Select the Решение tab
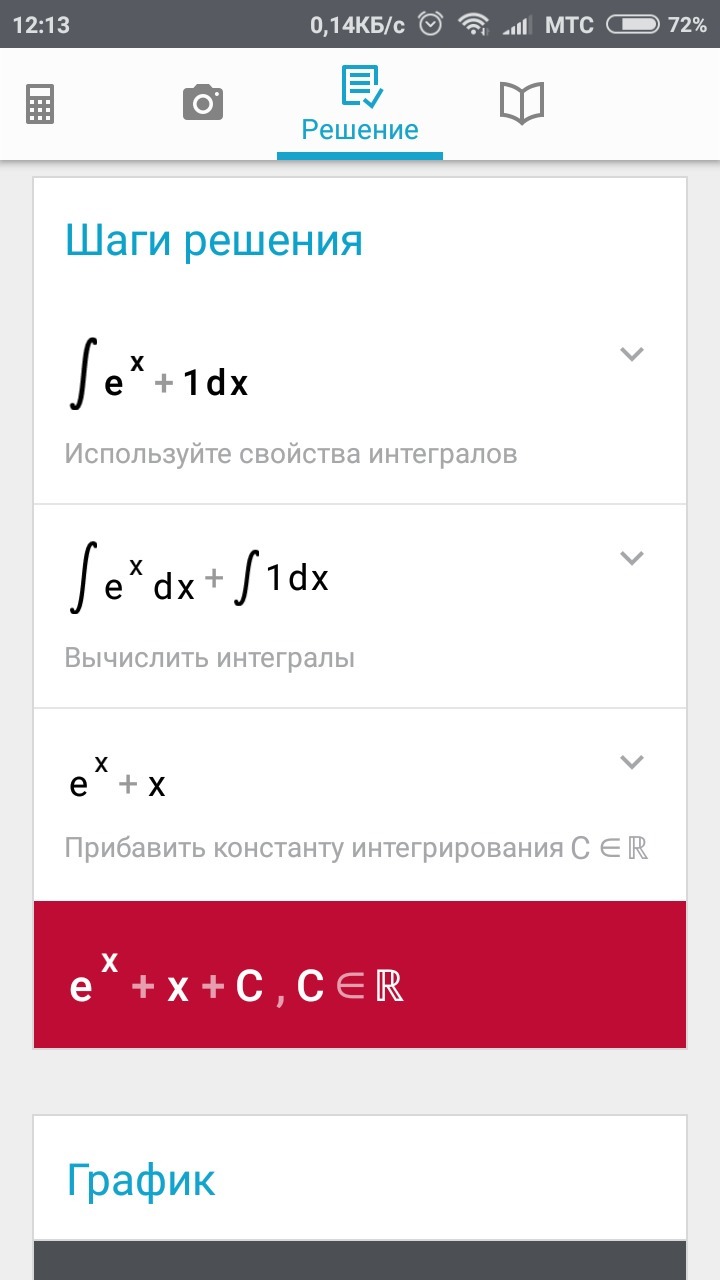Image resolution: width=720 pixels, height=1280 pixels. (360, 105)
